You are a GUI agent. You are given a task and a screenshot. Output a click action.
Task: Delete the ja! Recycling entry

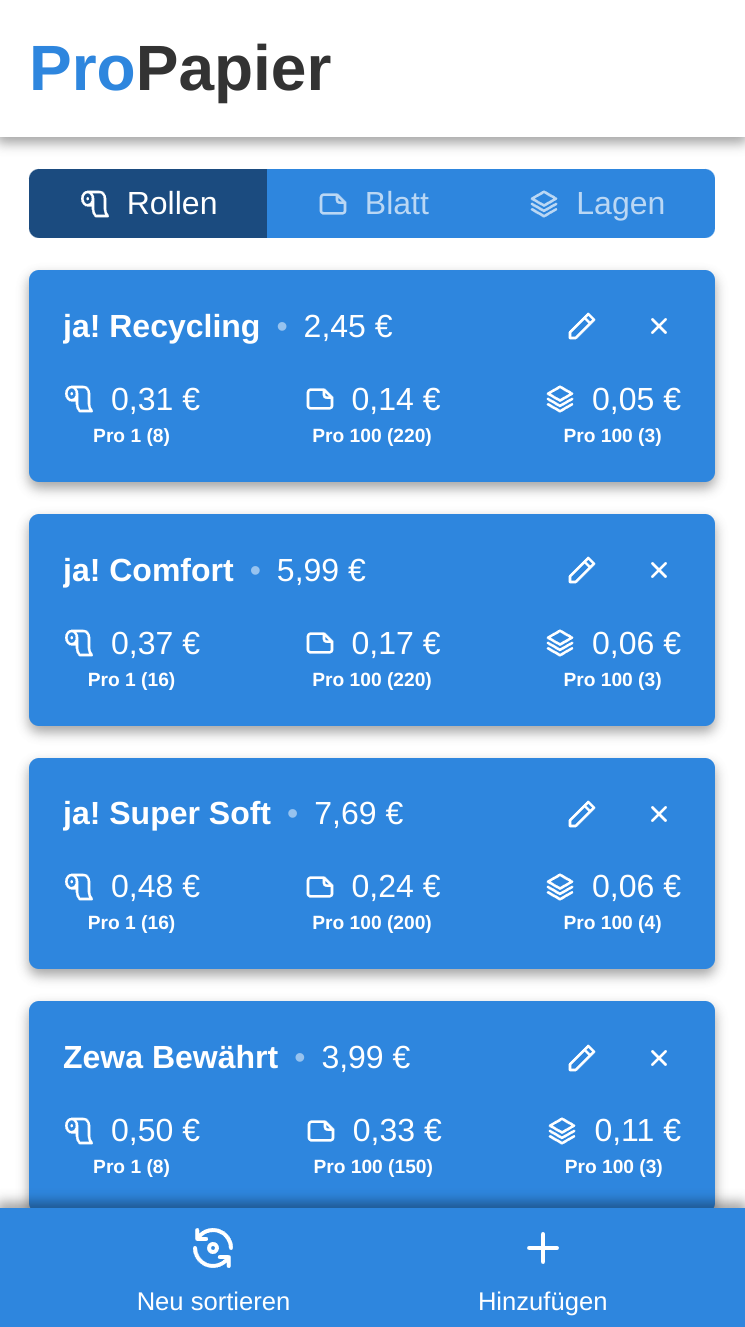click(x=659, y=326)
